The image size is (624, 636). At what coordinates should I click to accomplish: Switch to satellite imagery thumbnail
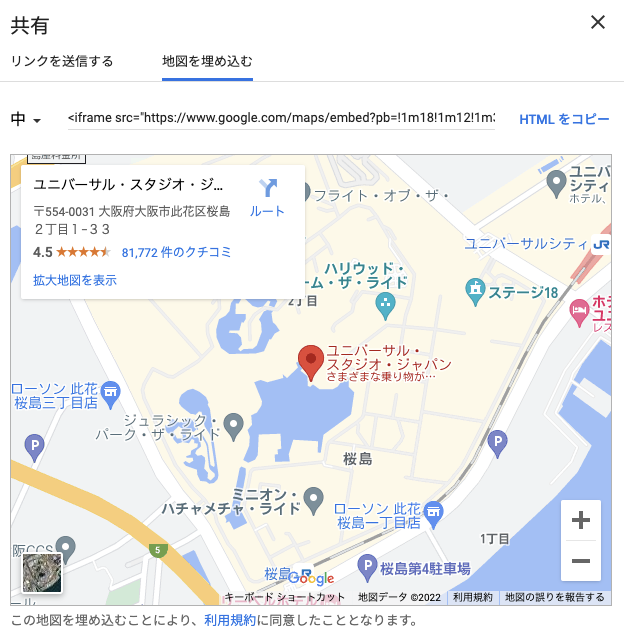(42, 573)
